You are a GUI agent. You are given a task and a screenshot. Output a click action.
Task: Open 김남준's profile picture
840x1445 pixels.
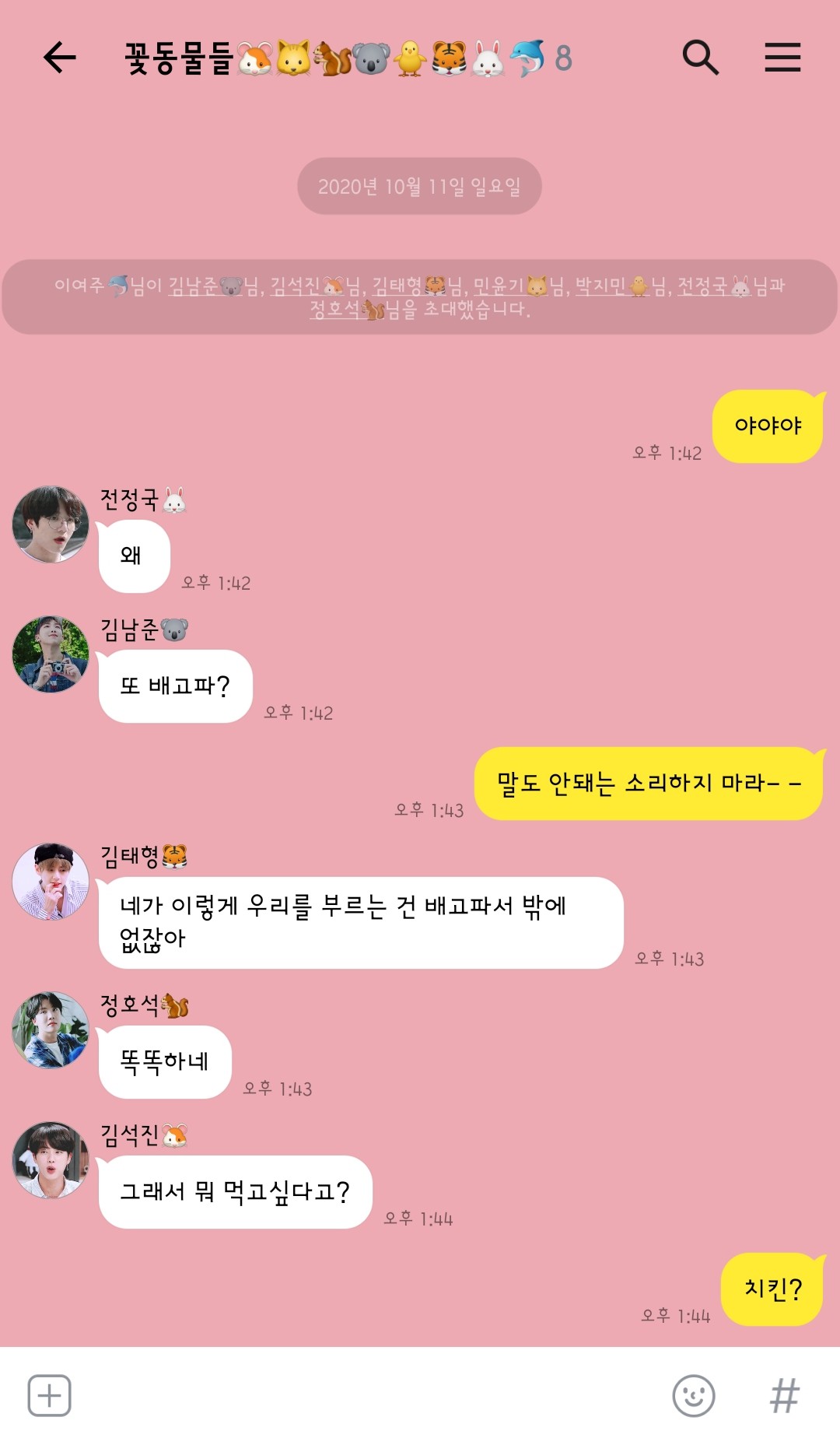(x=51, y=654)
